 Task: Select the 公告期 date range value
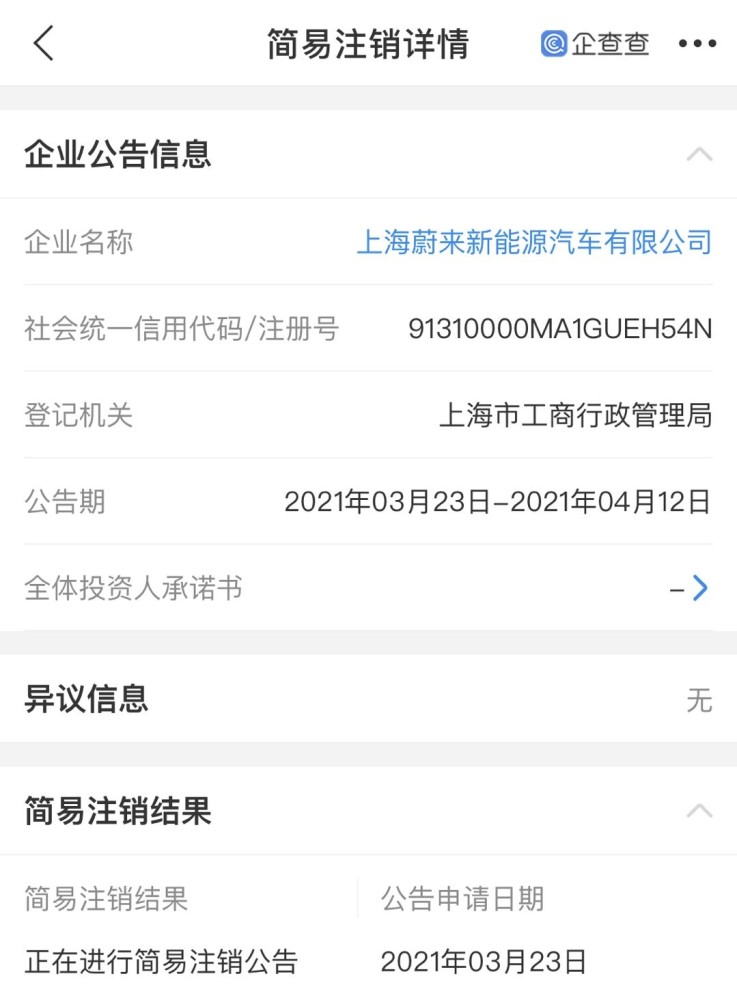pyautogui.click(x=500, y=502)
